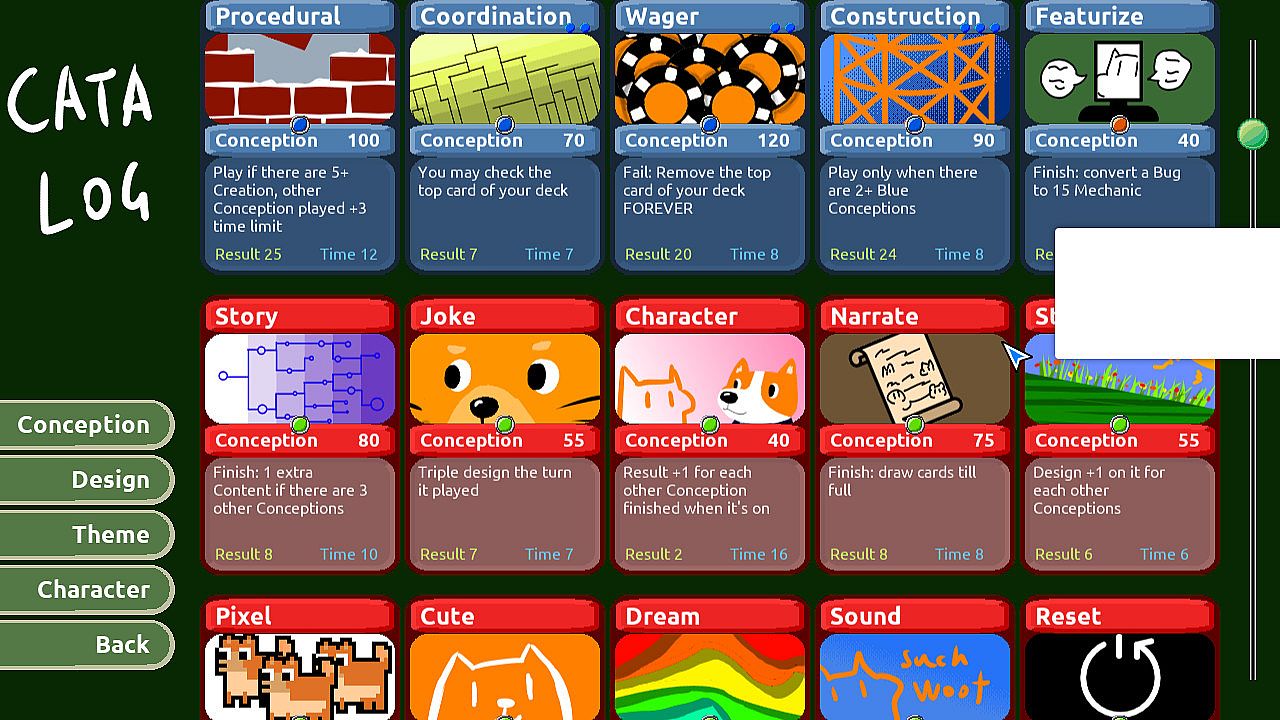View the red Character card
1280x720 pixels.
709,435
